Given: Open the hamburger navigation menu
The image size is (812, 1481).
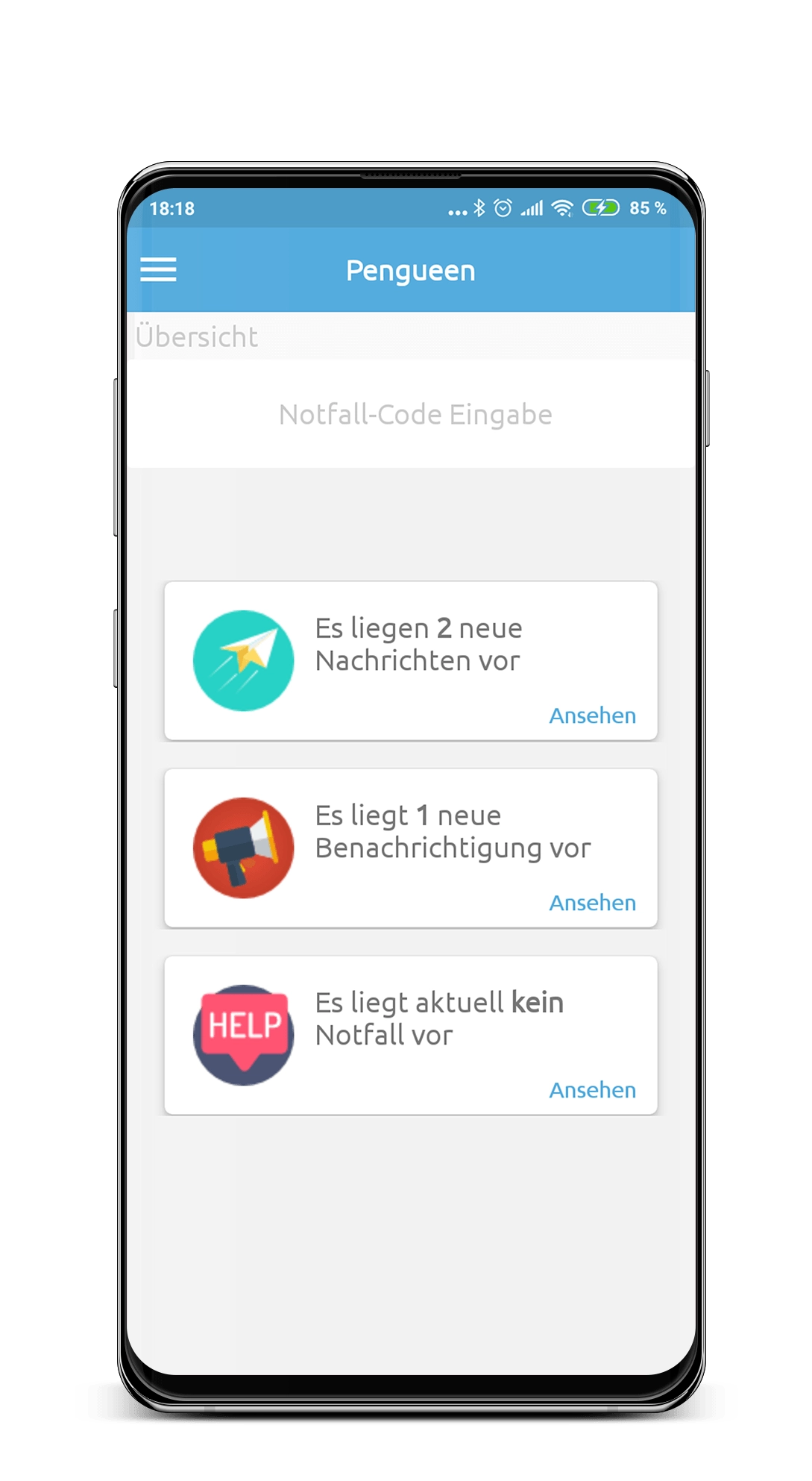Looking at the screenshot, I should tap(158, 270).
